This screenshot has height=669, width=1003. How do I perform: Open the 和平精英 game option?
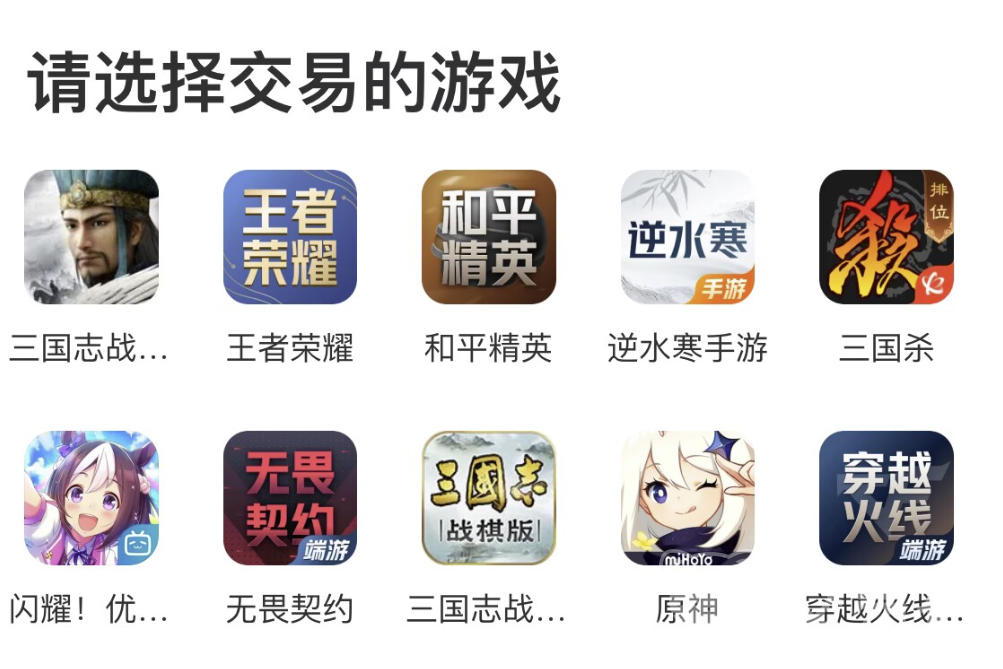(488, 237)
